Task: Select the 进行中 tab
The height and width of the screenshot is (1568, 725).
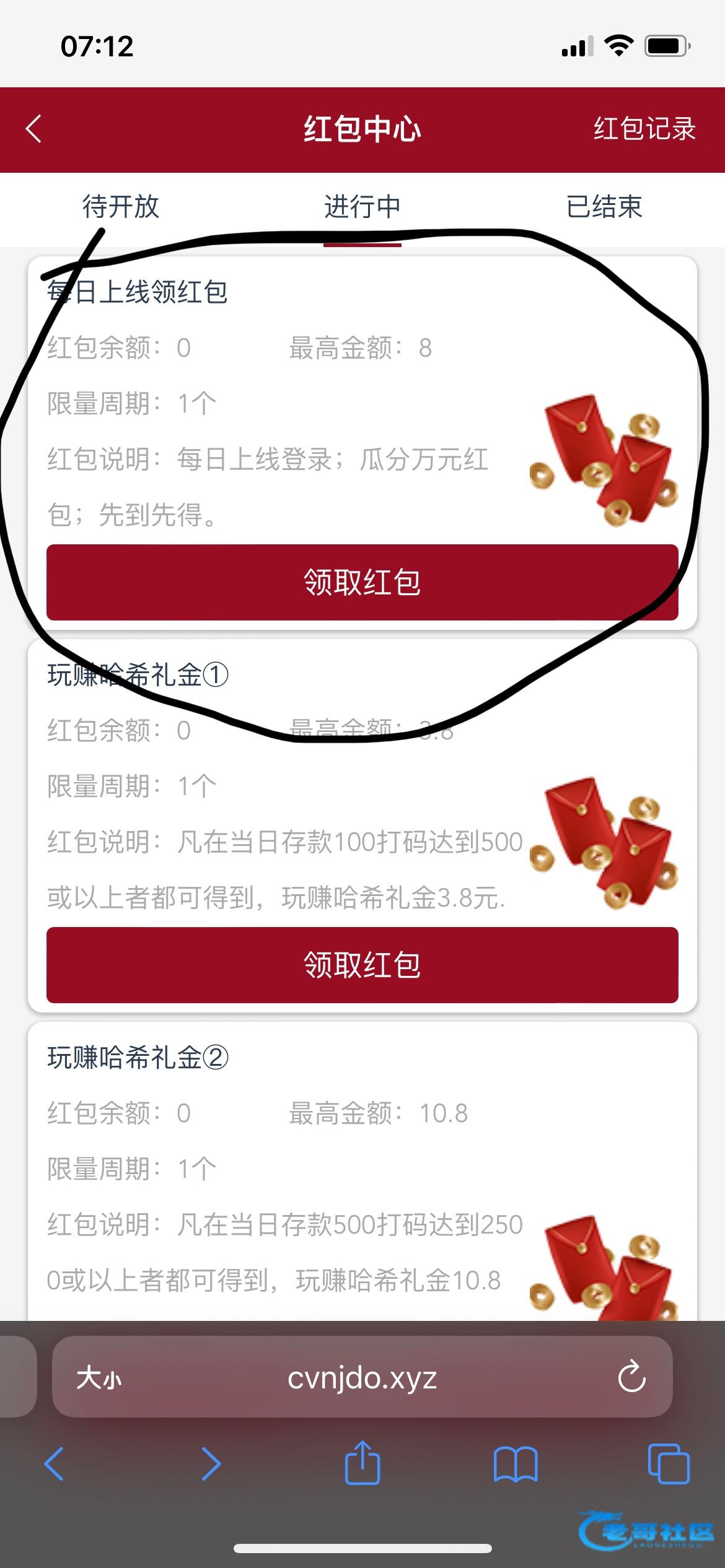Action: coord(362,207)
